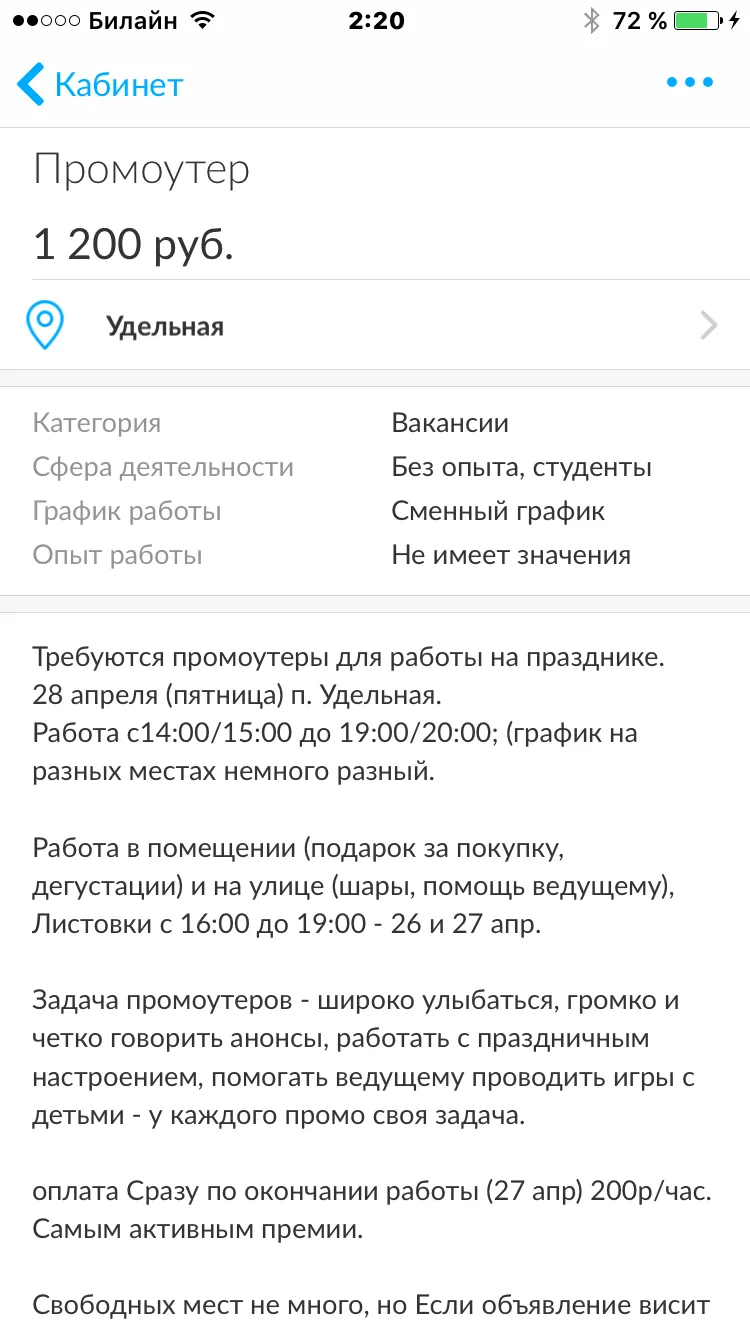Go back to Кабинет
This screenshot has width=750, height=1334.
coord(100,84)
